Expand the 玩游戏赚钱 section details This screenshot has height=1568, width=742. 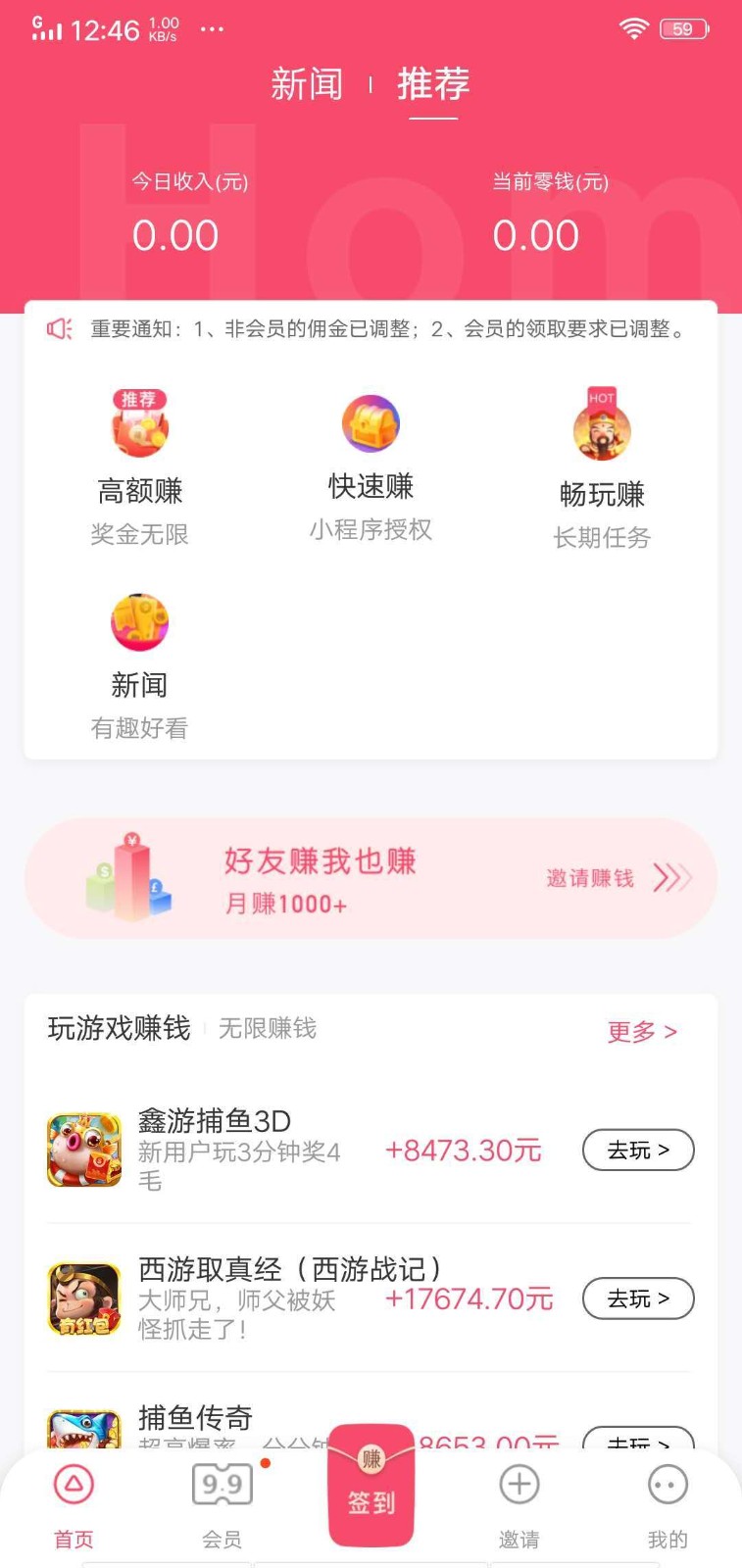[117, 1030]
